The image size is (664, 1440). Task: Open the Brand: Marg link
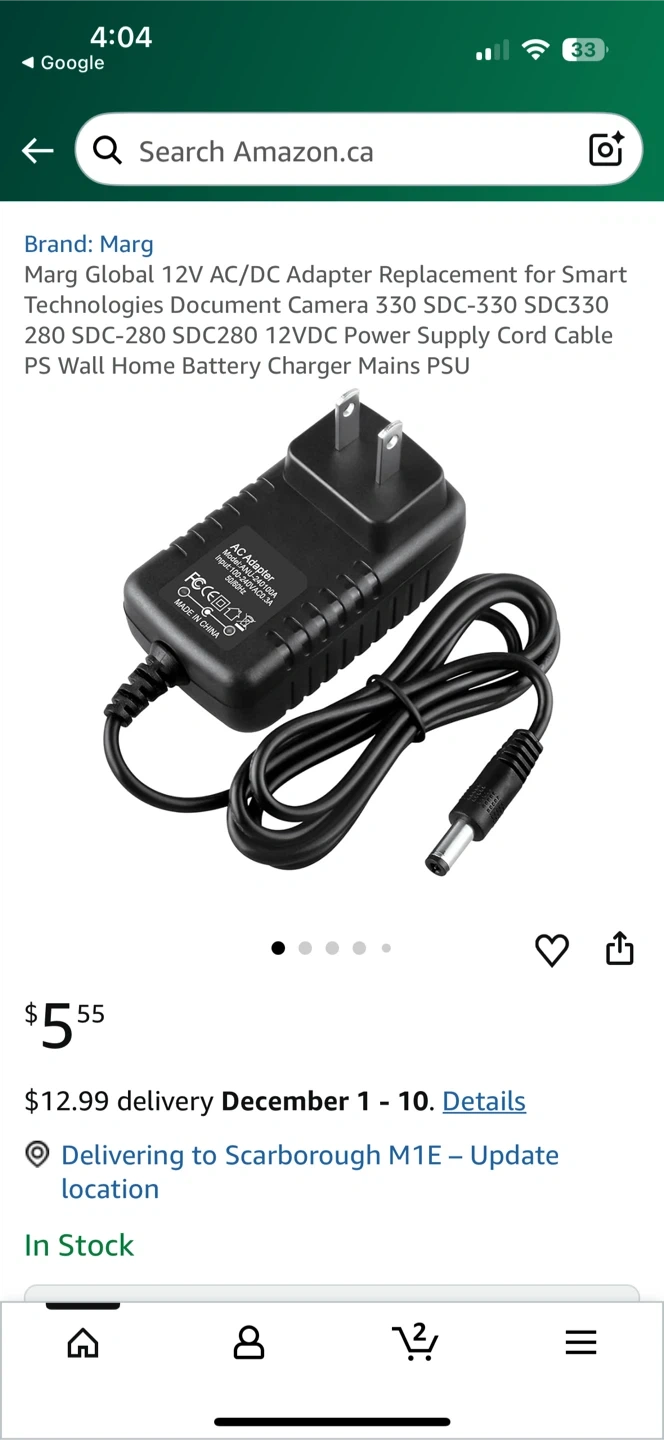click(89, 244)
